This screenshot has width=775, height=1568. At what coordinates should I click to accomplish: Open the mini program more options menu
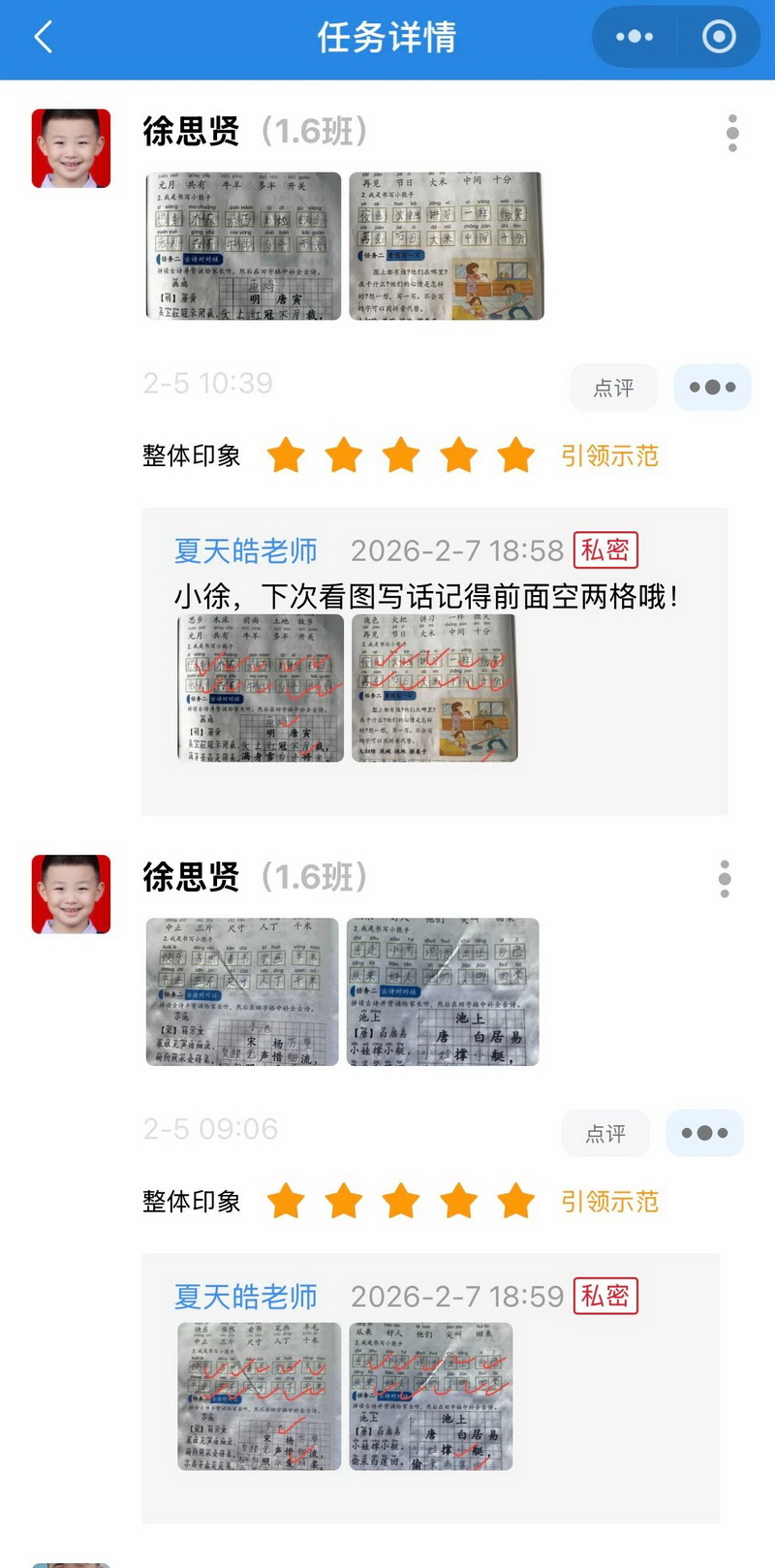coord(635,37)
